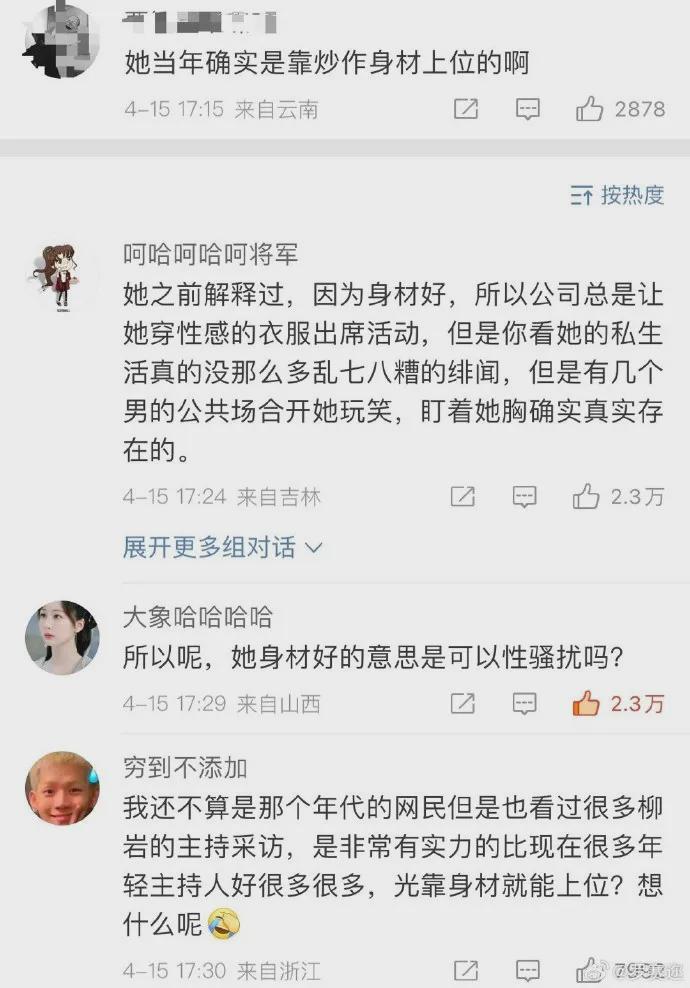Open 穷到不添加's profile avatar
Screen dimensions: 690x988
61,789
